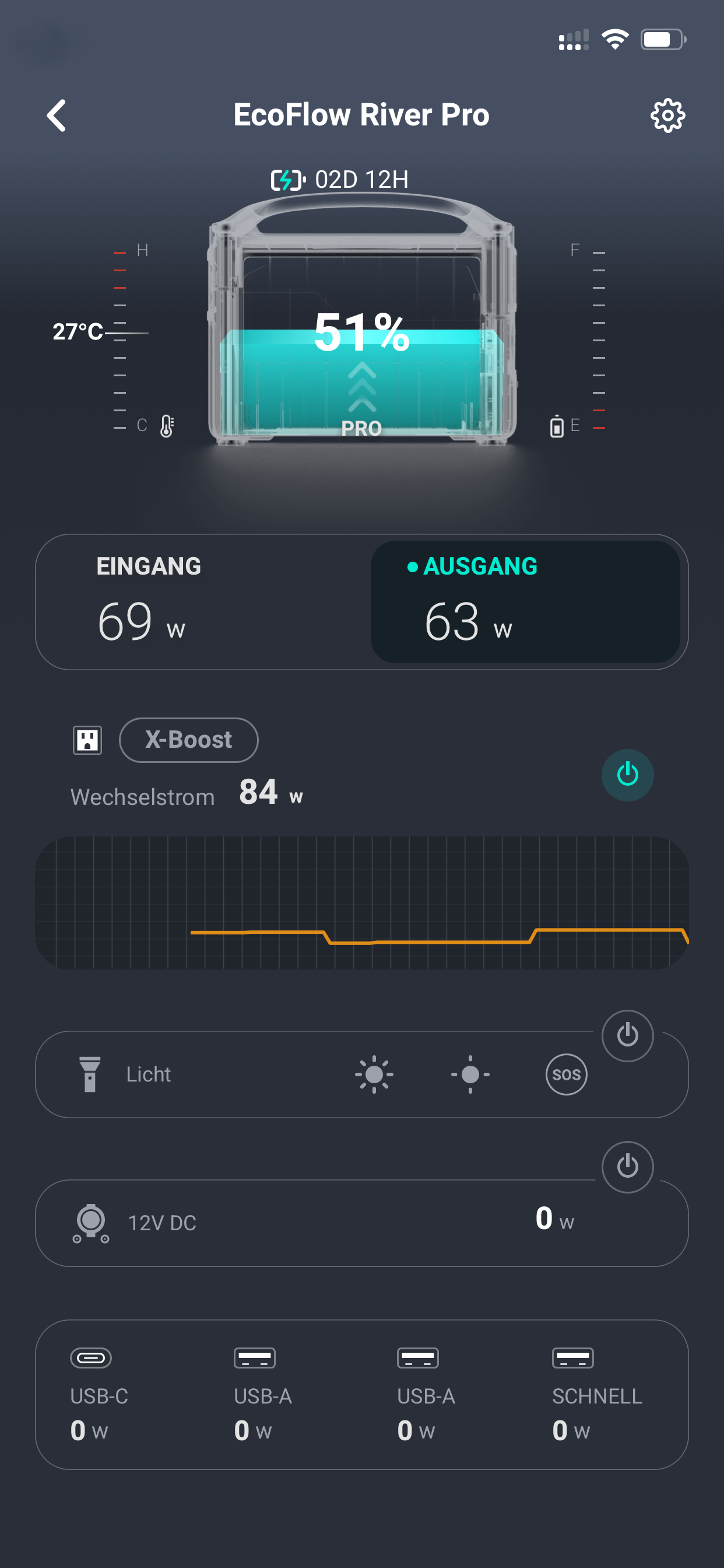Select the dimmed brightness level icon
Screen dimensions: 724x1568
coord(469,1074)
